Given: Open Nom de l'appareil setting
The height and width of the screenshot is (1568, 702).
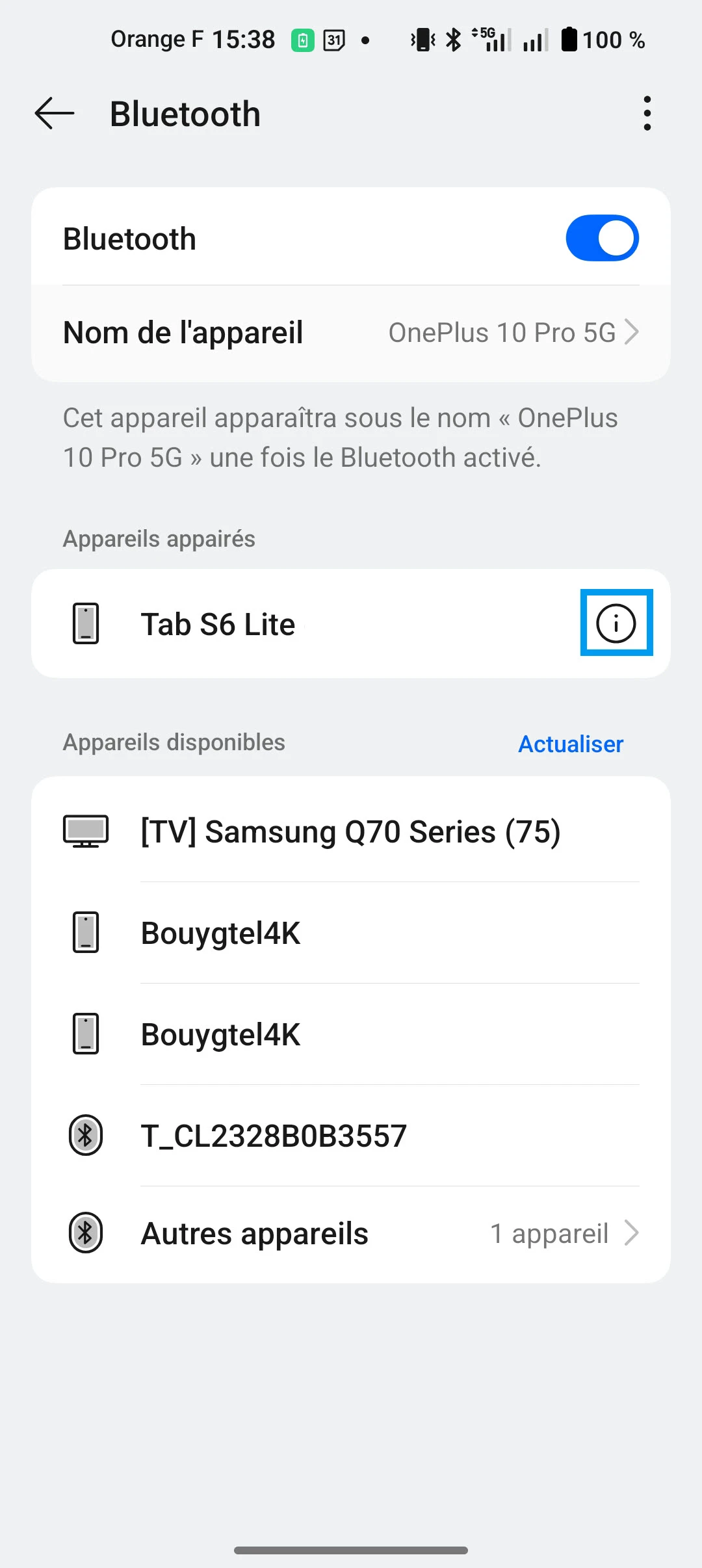Looking at the screenshot, I should (351, 333).
